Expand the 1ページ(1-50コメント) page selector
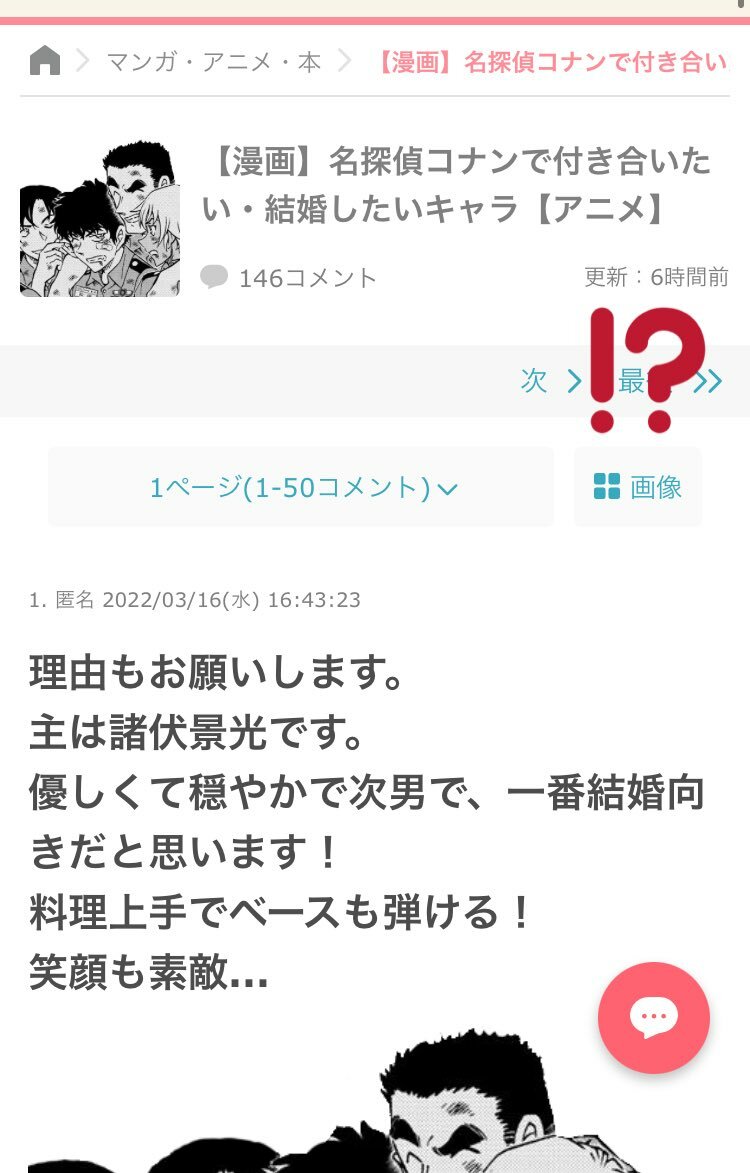 [301, 487]
